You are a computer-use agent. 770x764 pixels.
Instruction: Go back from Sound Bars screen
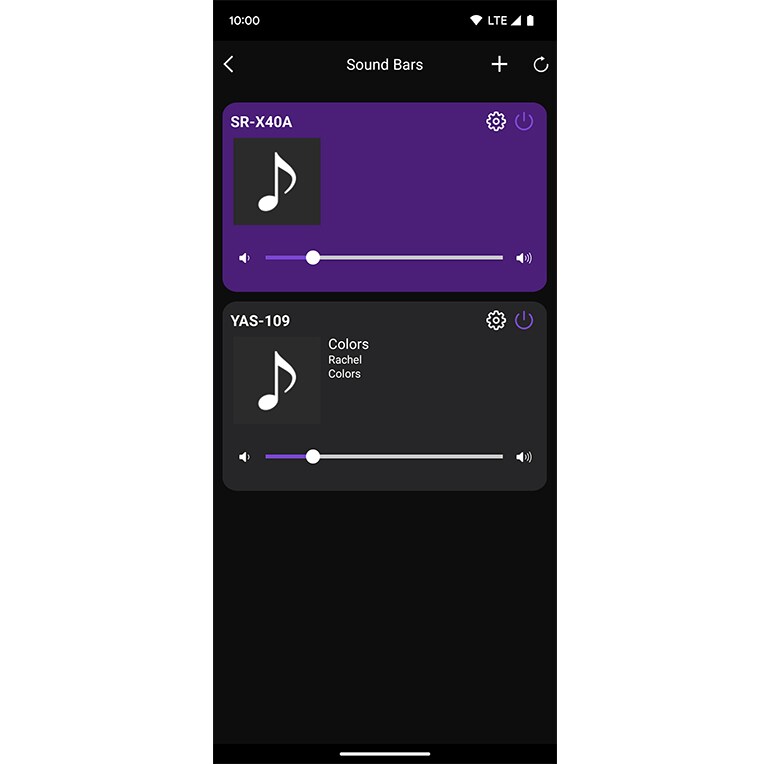click(x=229, y=64)
